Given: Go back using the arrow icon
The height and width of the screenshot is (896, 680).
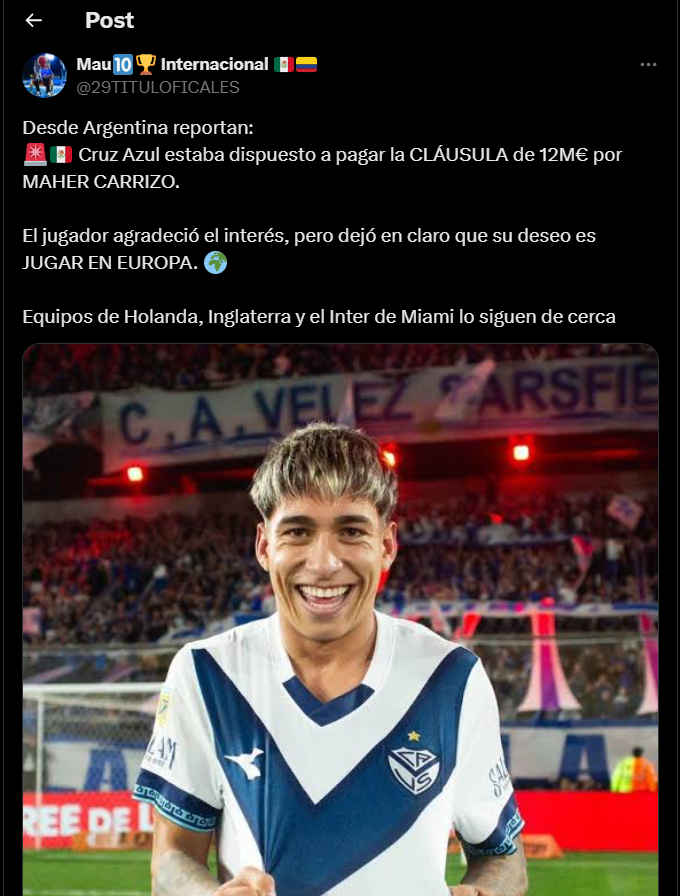Looking at the screenshot, I should tap(34, 20).
